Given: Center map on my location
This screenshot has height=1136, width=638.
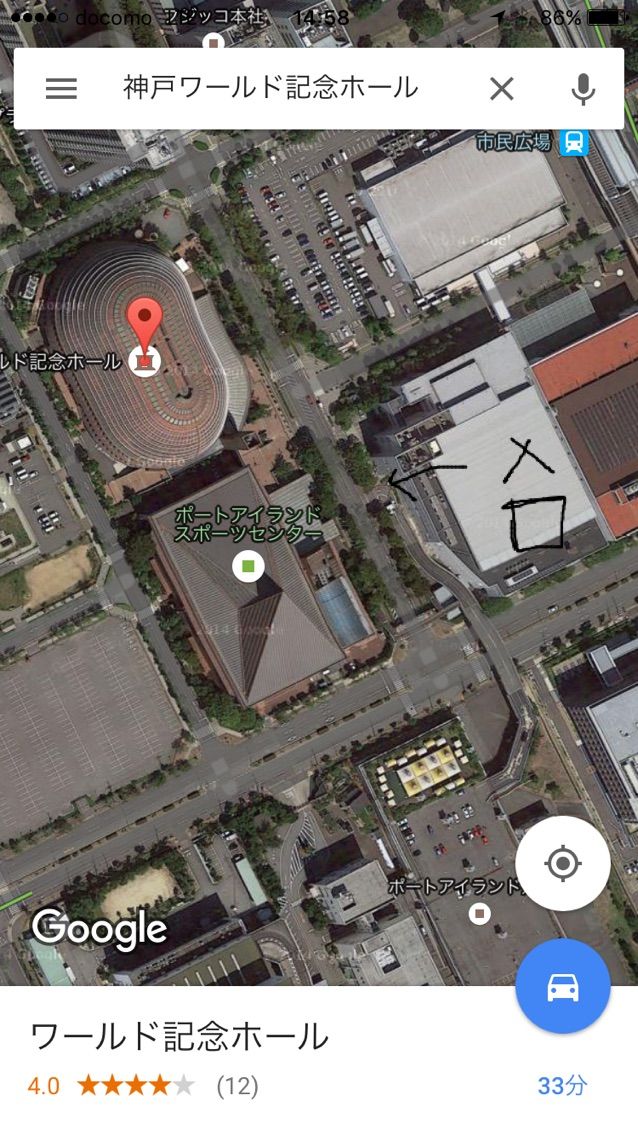Looking at the screenshot, I should click(x=563, y=864).
